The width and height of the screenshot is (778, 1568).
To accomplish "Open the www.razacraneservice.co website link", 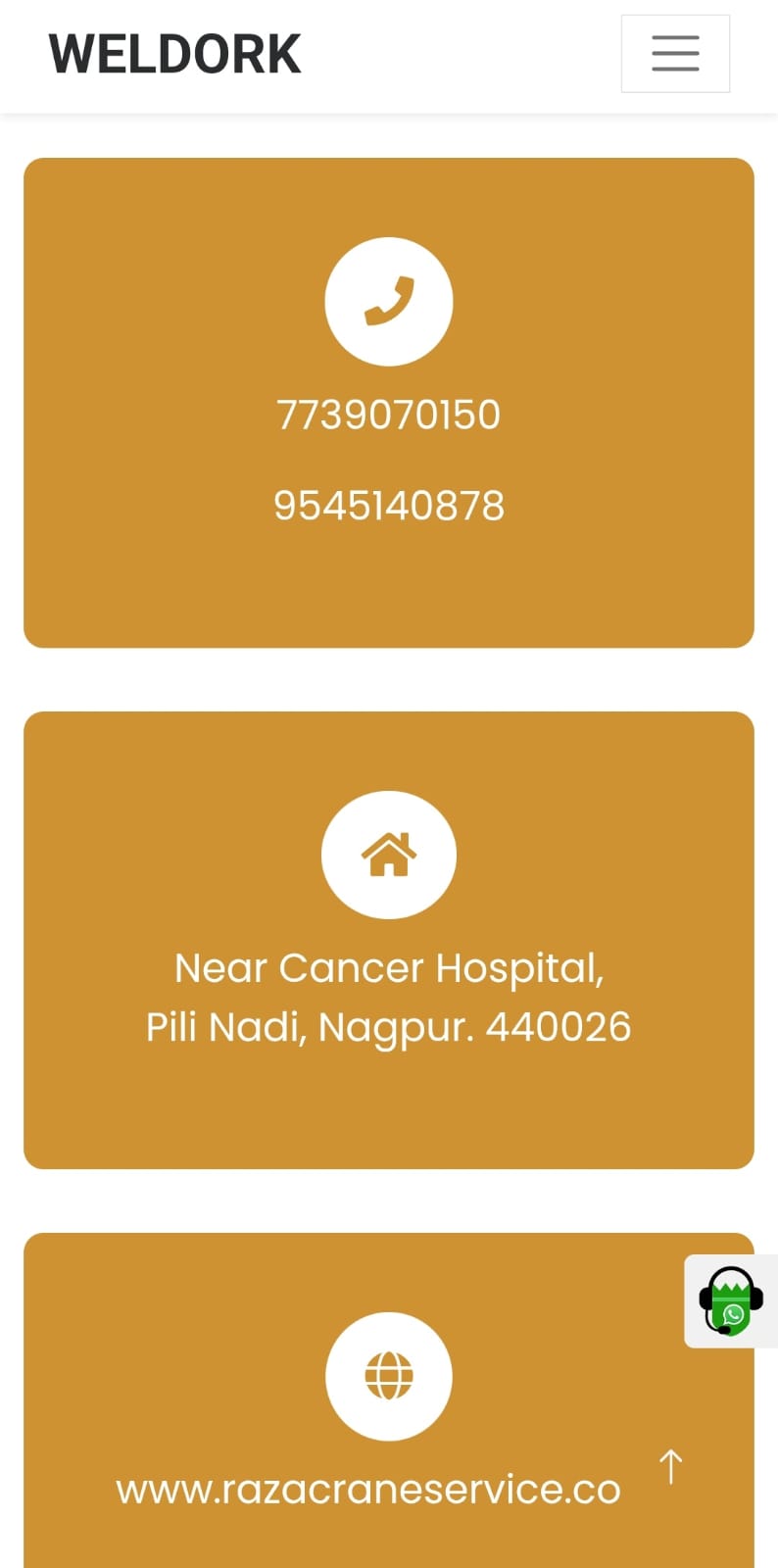I will click(x=368, y=1490).
